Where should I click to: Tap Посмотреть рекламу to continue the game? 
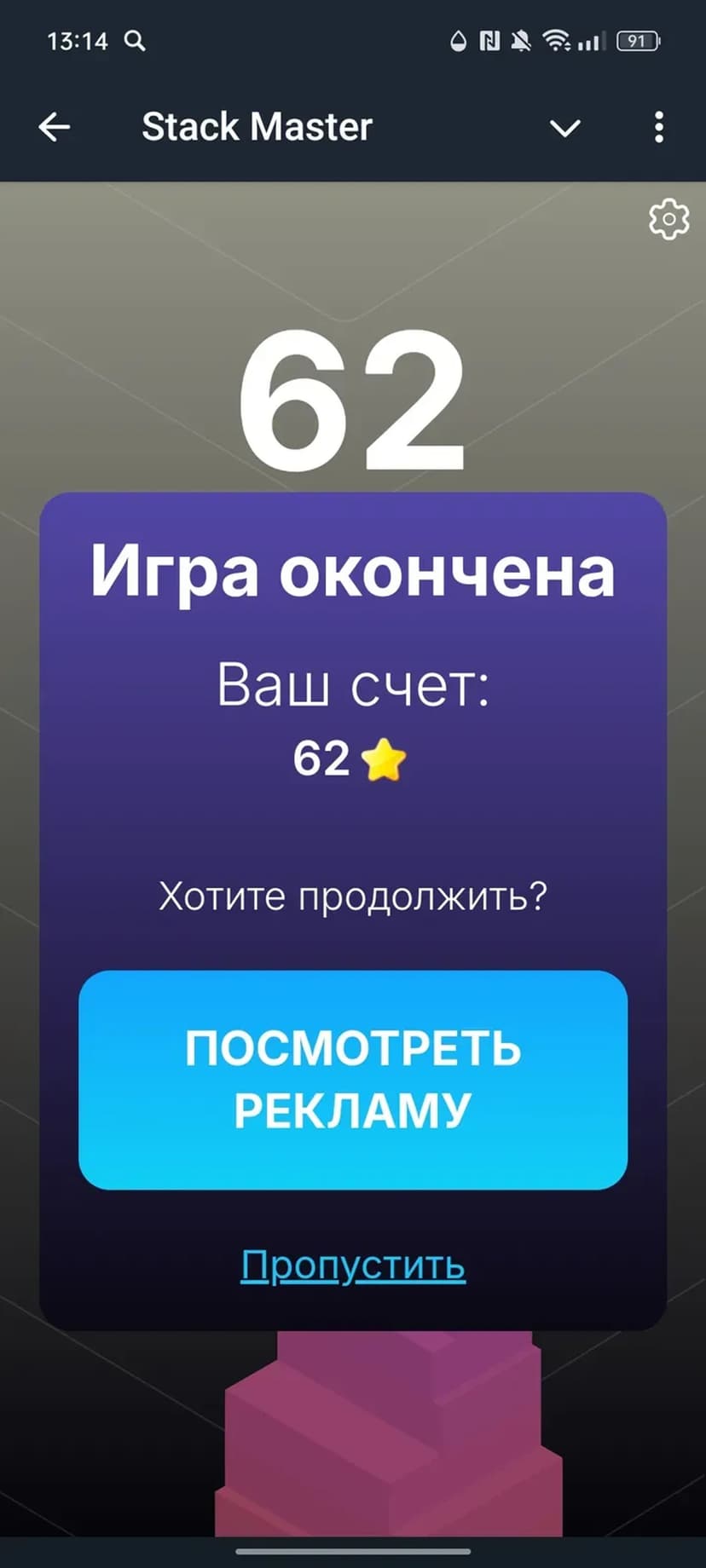pyautogui.click(x=353, y=1079)
